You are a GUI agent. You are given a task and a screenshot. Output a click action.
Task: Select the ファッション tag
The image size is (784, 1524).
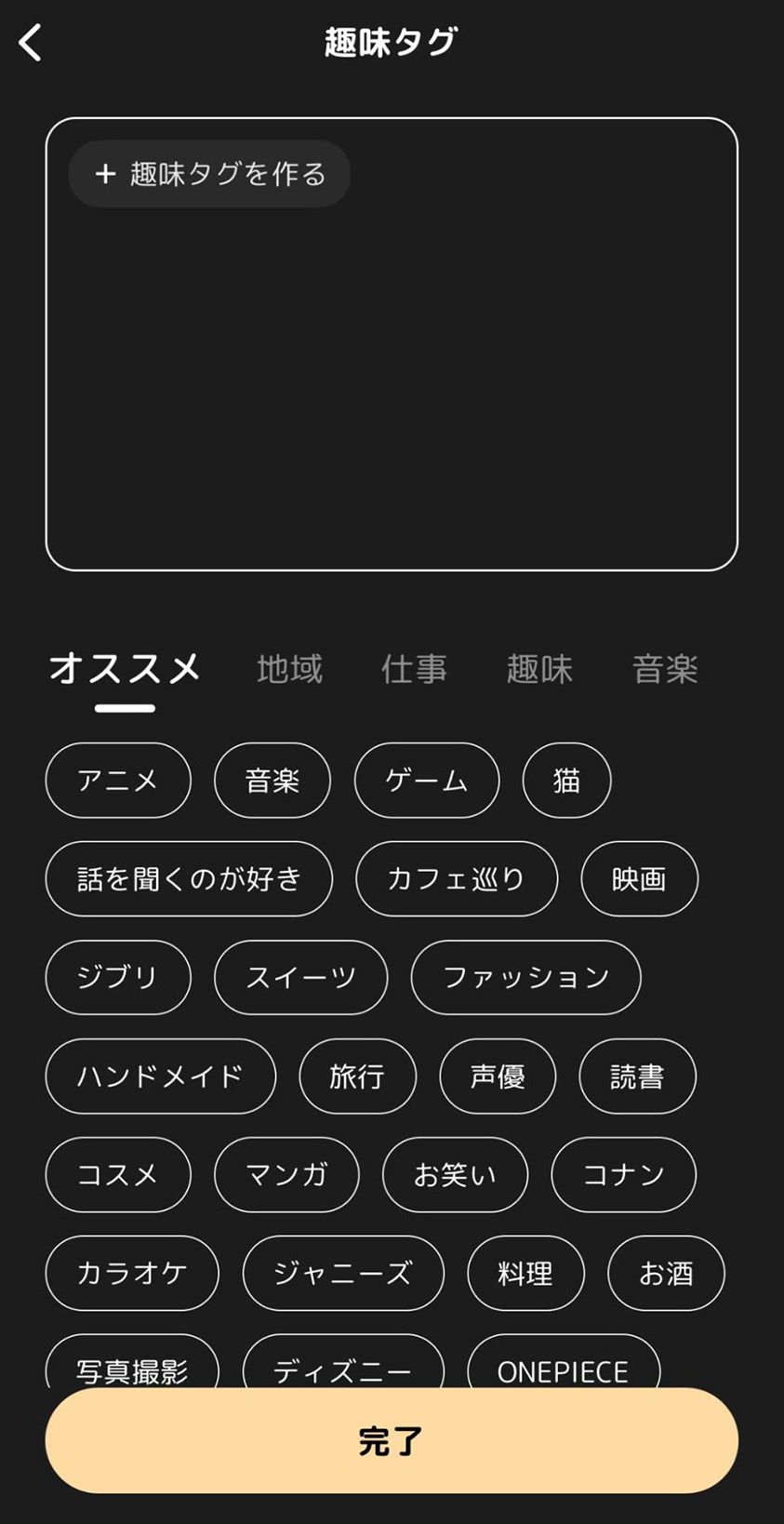[526, 978]
